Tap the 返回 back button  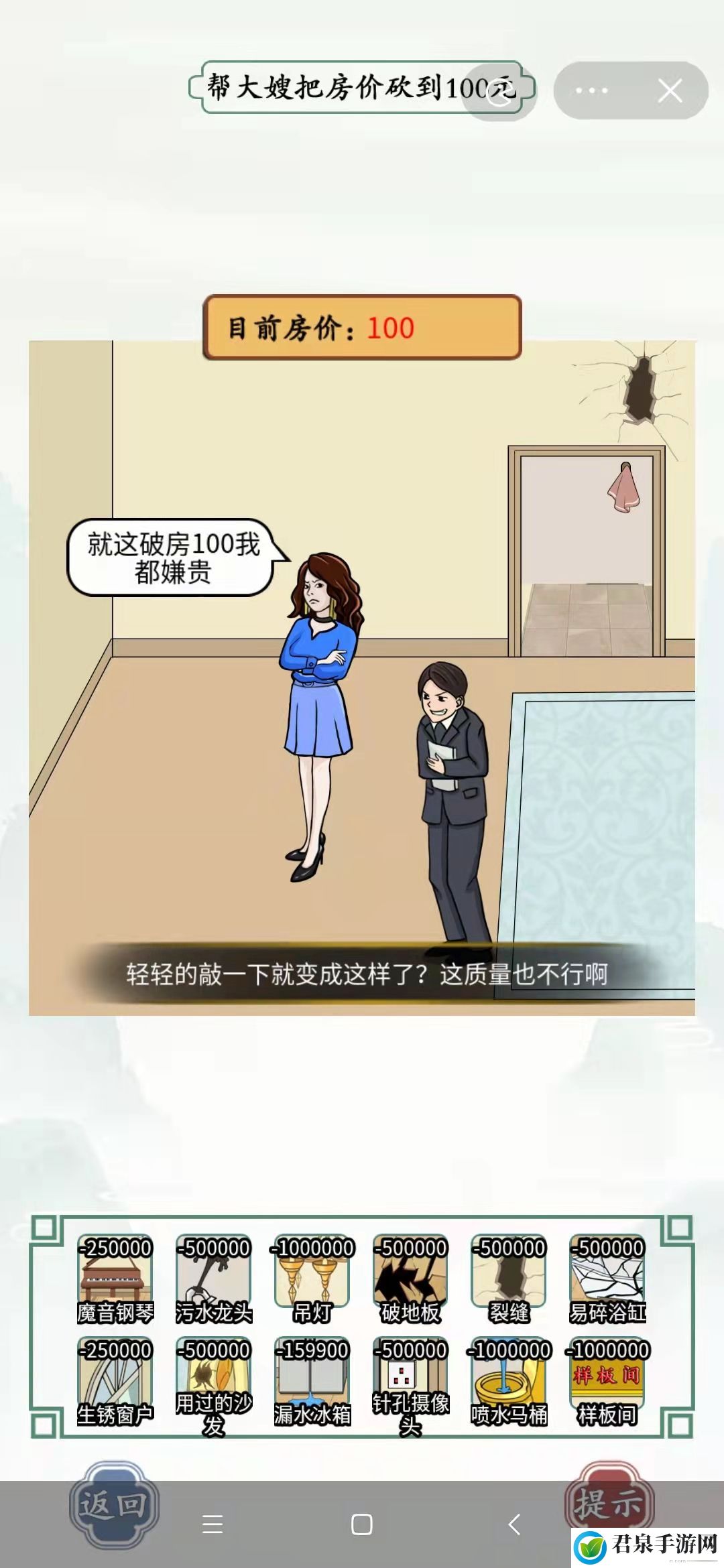[114, 1506]
